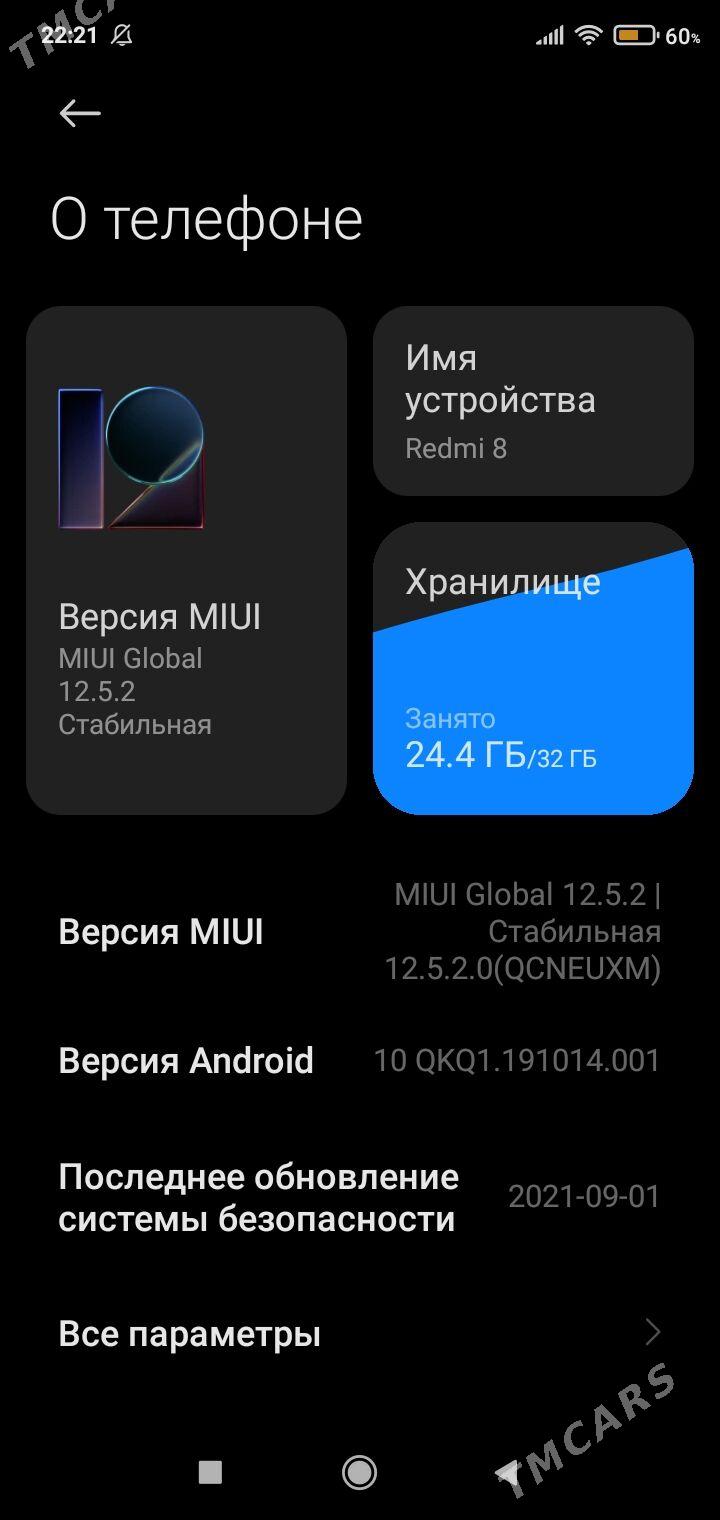The width and height of the screenshot is (720, 1520).
Task: Open Все параметры
Action: pyautogui.click(x=360, y=1334)
